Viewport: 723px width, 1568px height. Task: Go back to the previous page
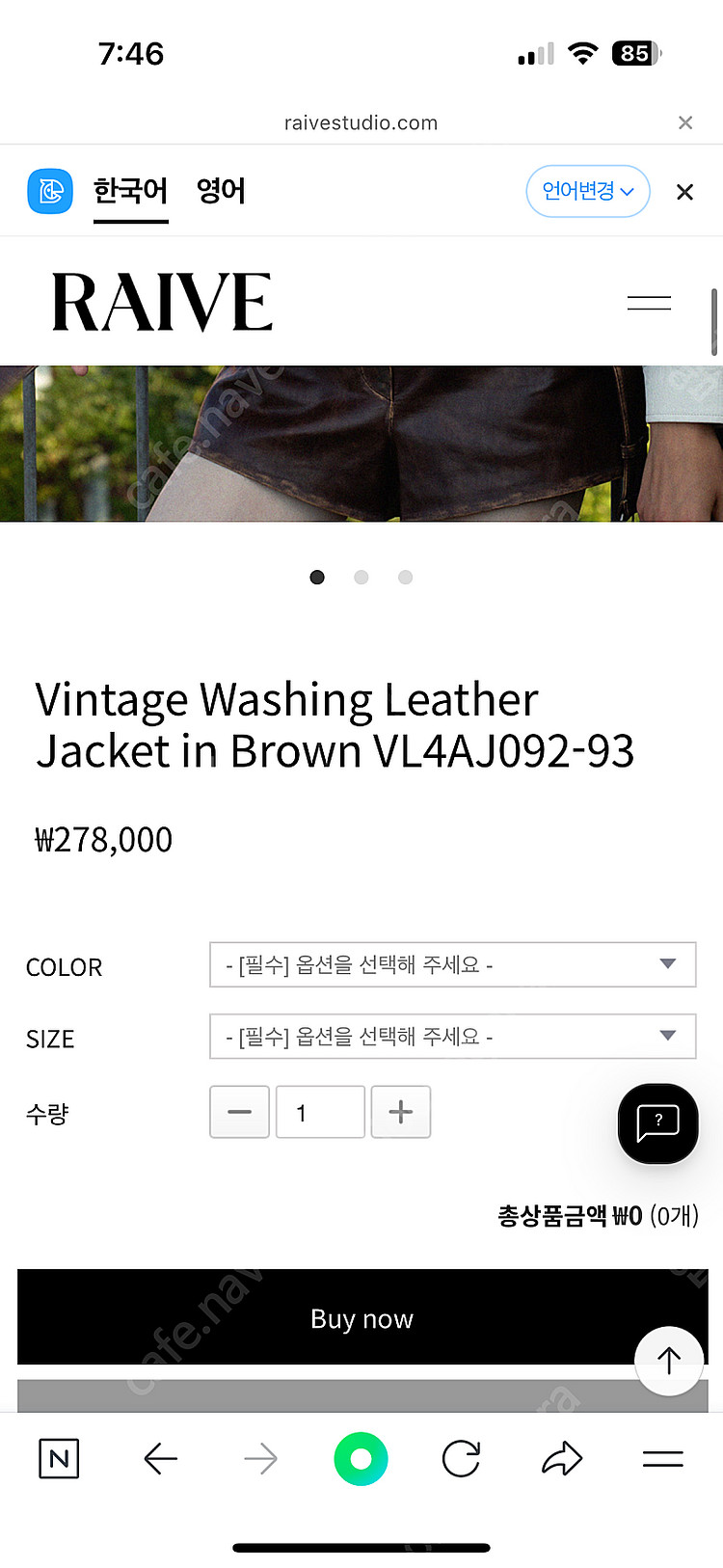coord(161,1458)
